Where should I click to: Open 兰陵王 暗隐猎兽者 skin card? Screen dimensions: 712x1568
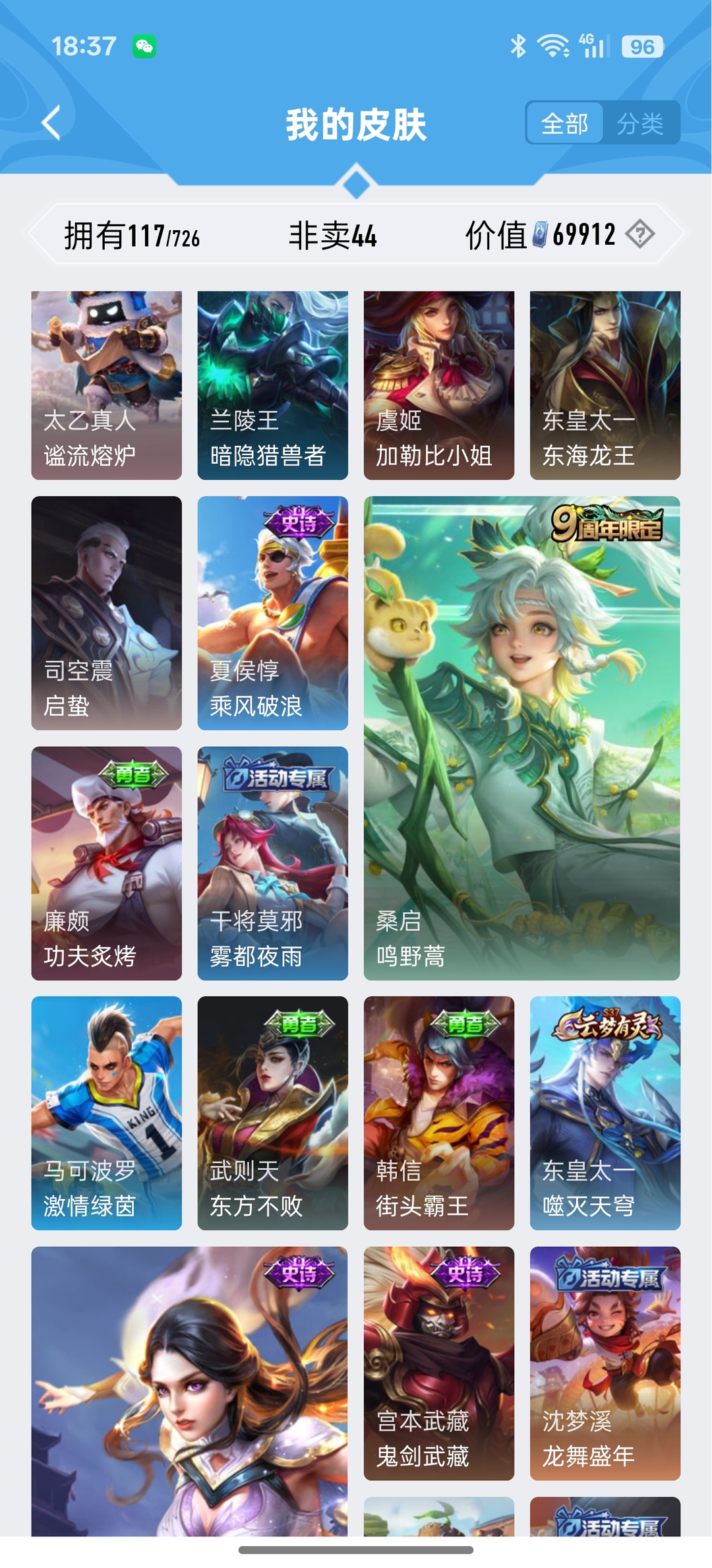pos(272,385)
